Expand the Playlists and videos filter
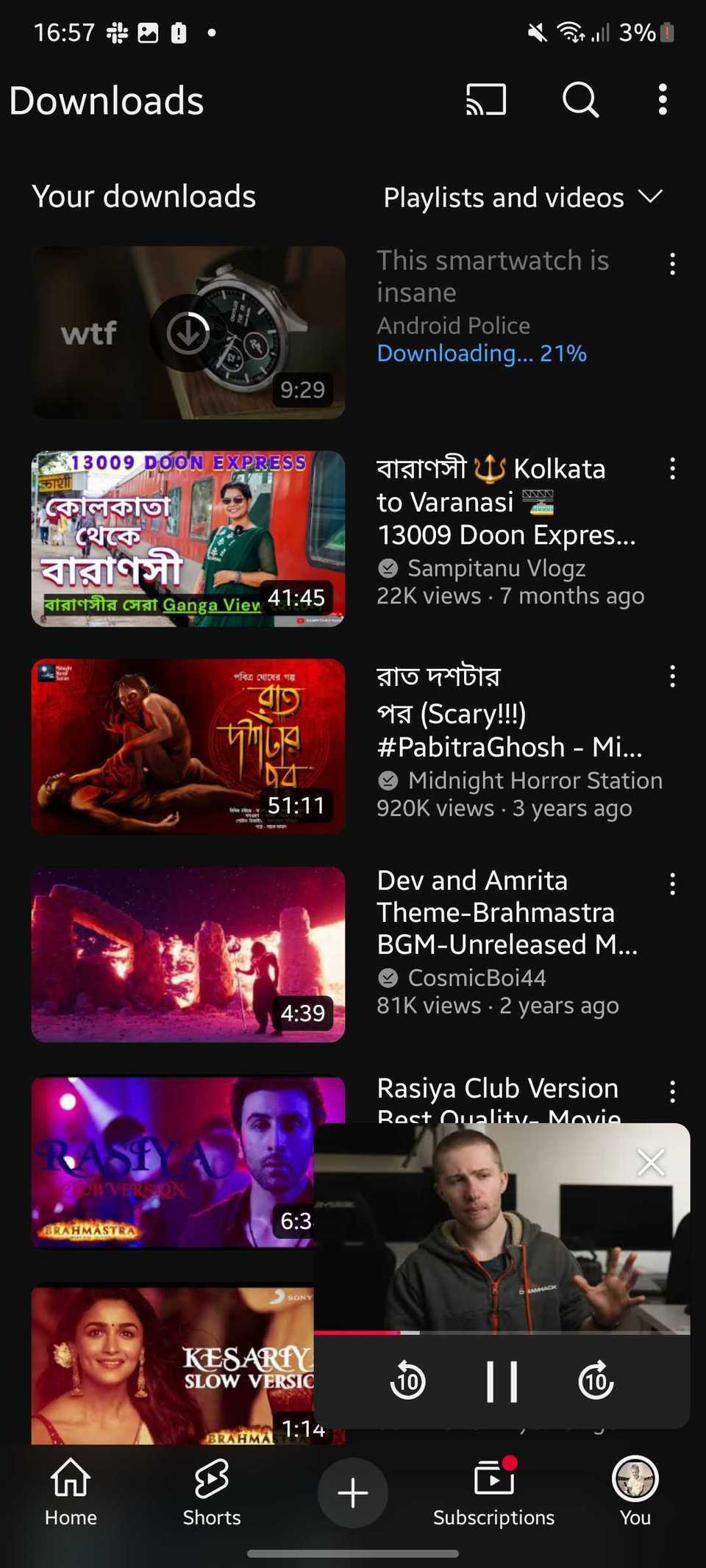The width and height of the screenshot is (706, 1568). coord(523,198)
